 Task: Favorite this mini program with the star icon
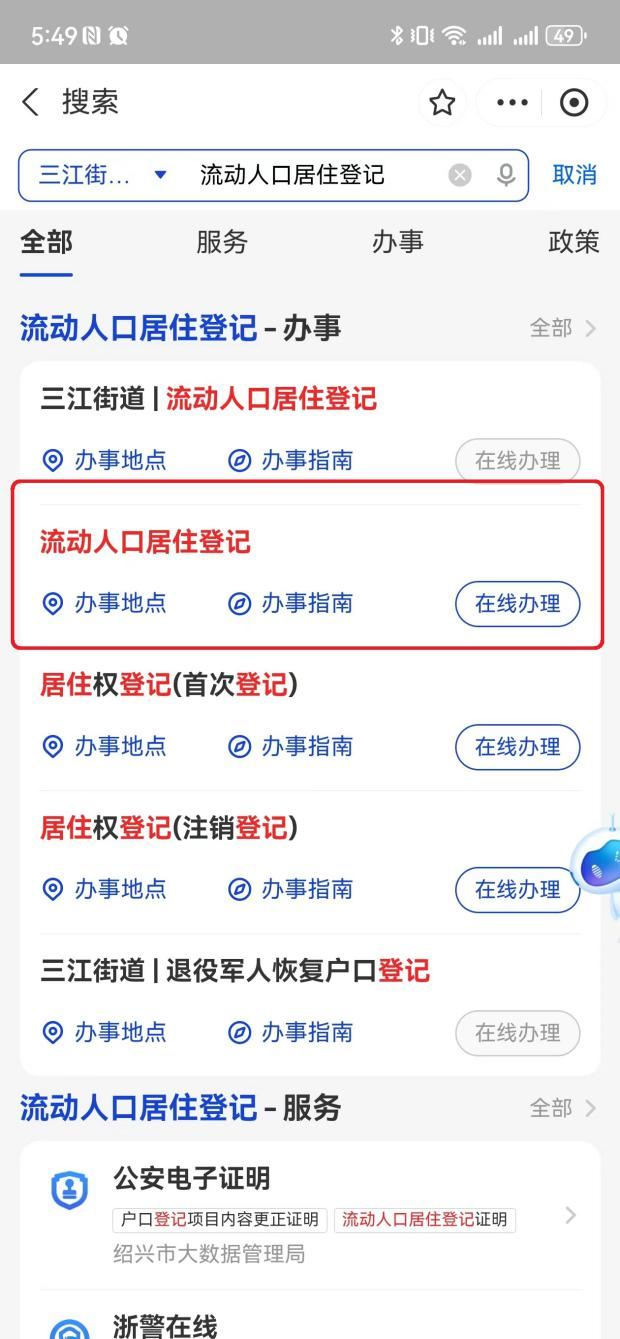442,103
